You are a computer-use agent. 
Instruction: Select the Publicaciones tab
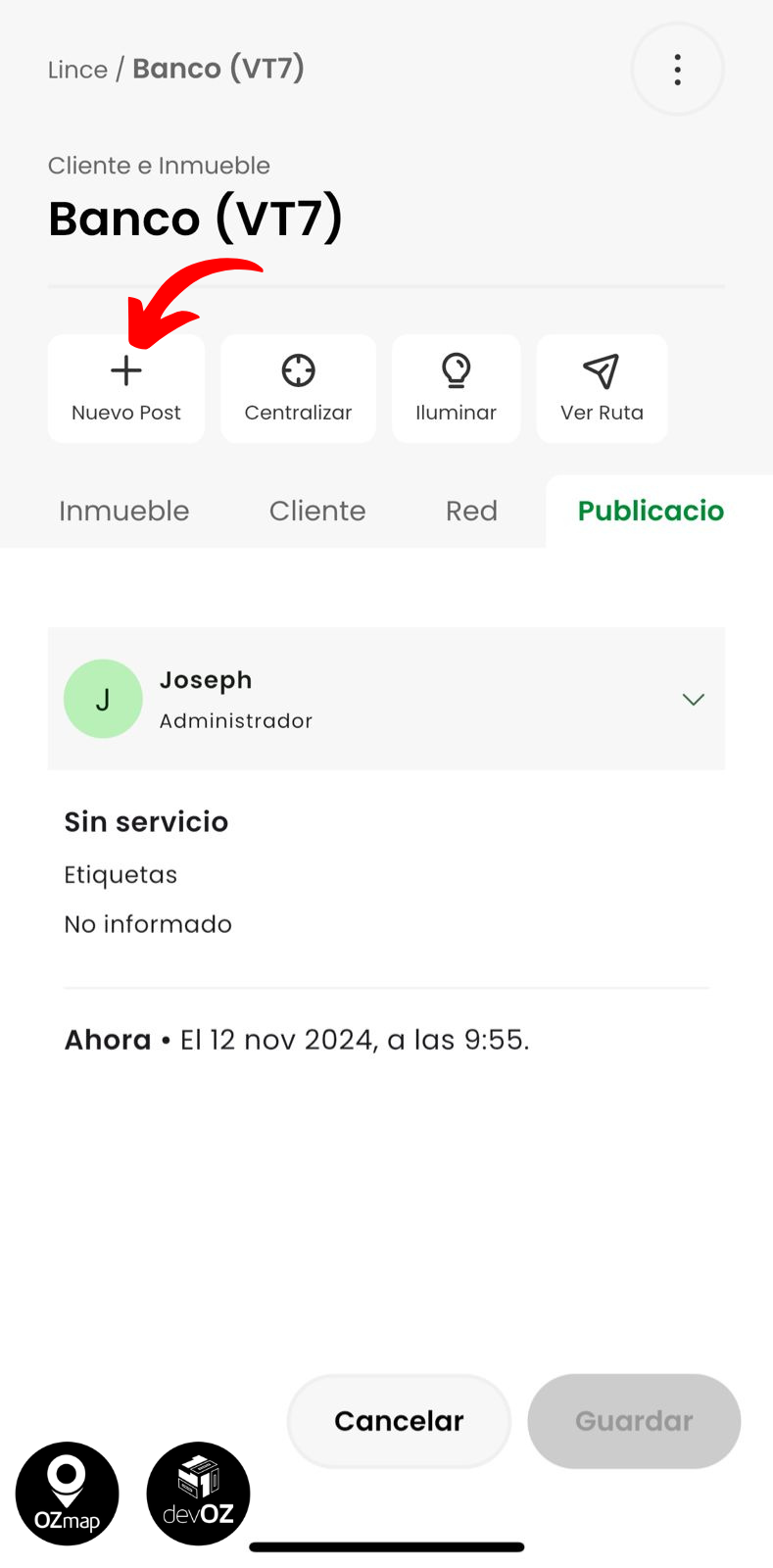point(651,511)
